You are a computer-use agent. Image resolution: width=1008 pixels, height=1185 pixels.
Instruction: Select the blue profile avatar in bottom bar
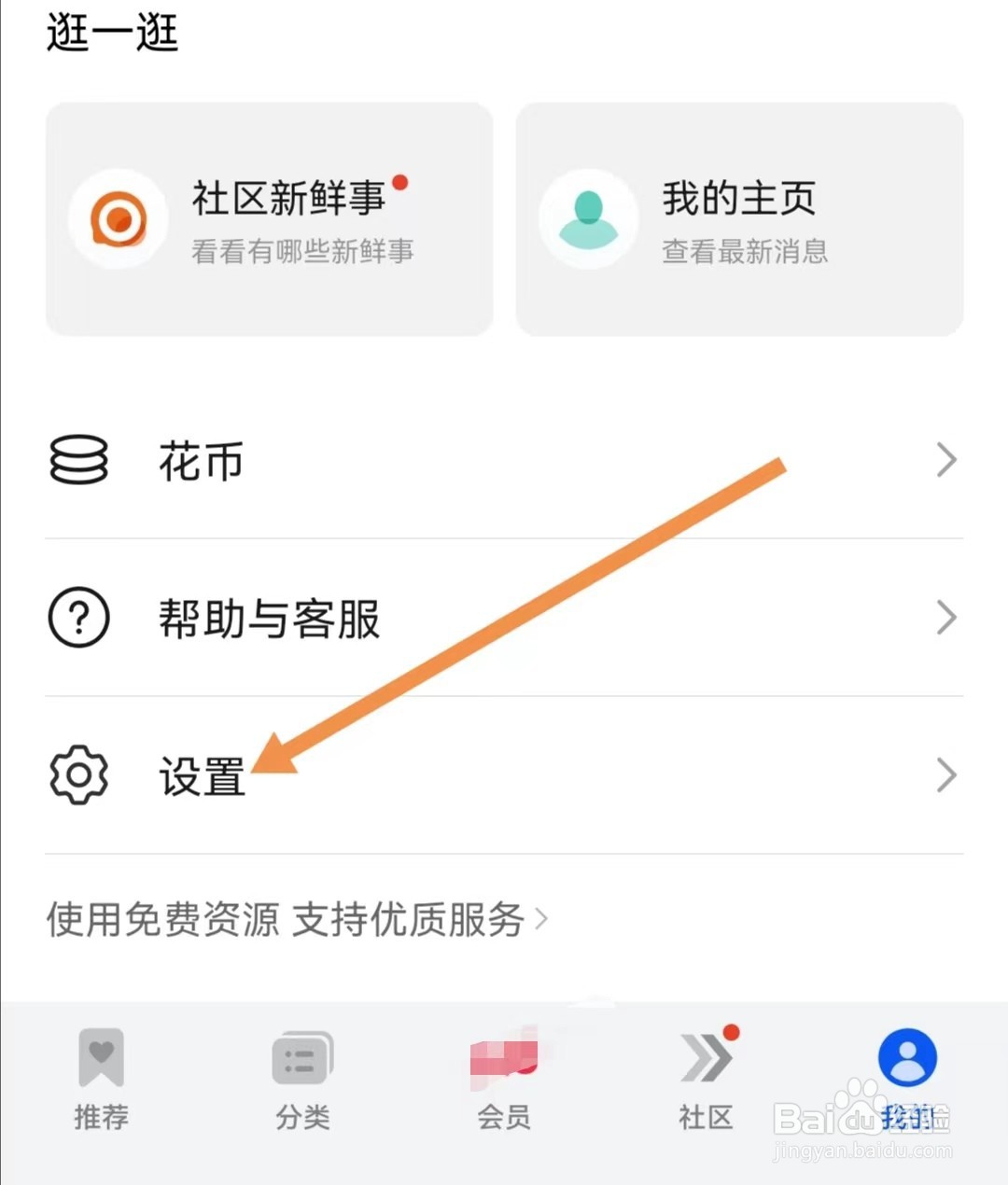tap(906, 1056)
